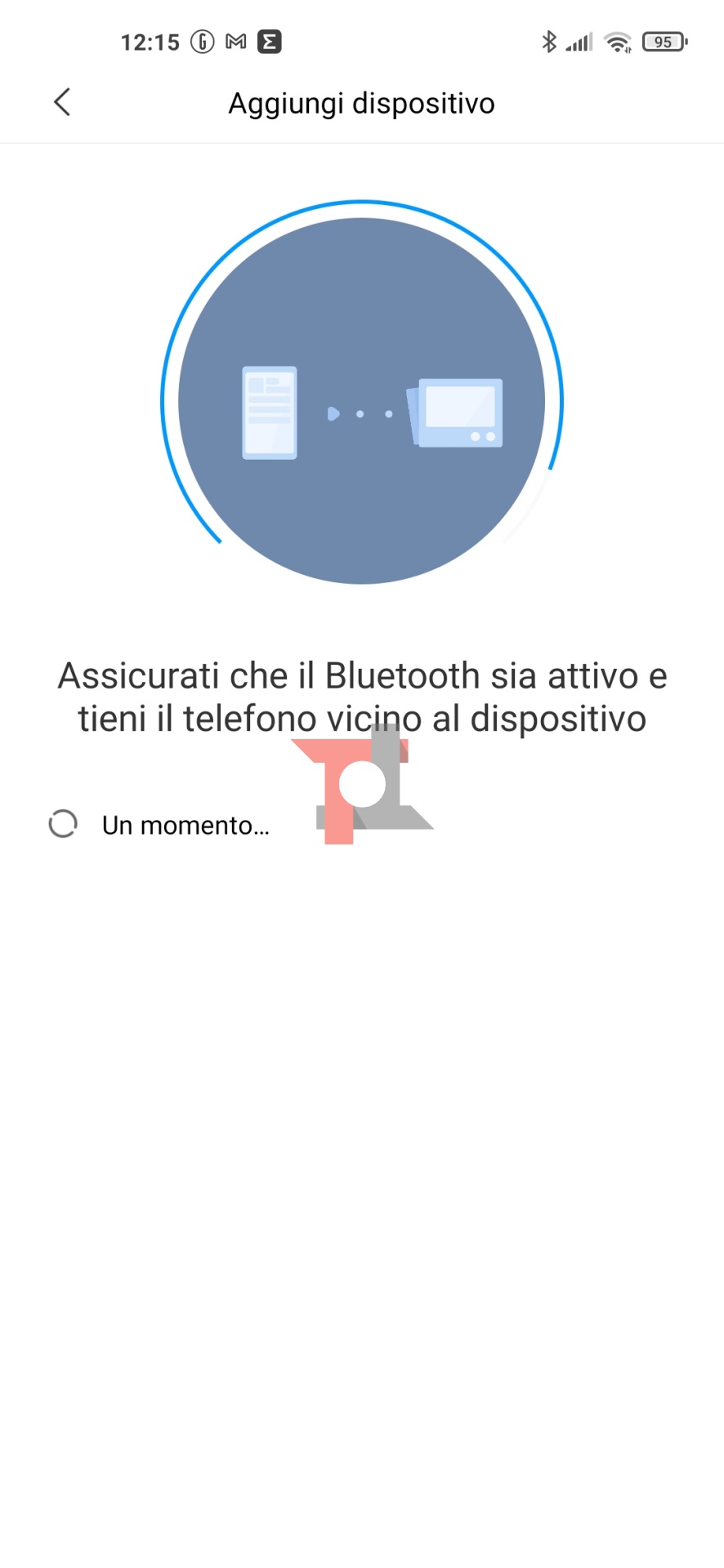Tap the Bluetooth icon in the status bar
The image size is (724, 1568).
[549, 40]
